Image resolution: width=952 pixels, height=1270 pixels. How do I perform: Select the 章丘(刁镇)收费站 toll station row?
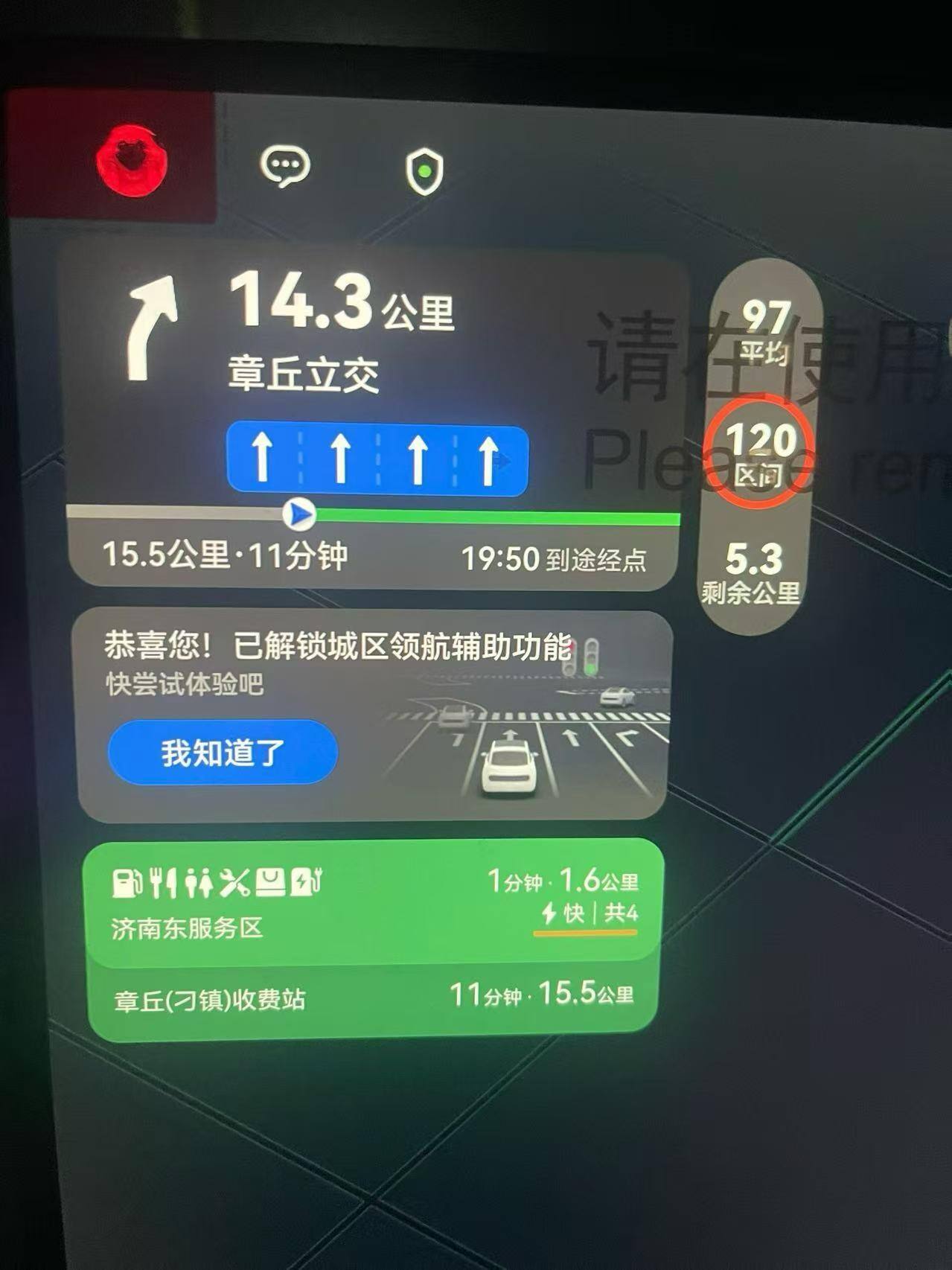pyautogui.click(x=372, y=997)
